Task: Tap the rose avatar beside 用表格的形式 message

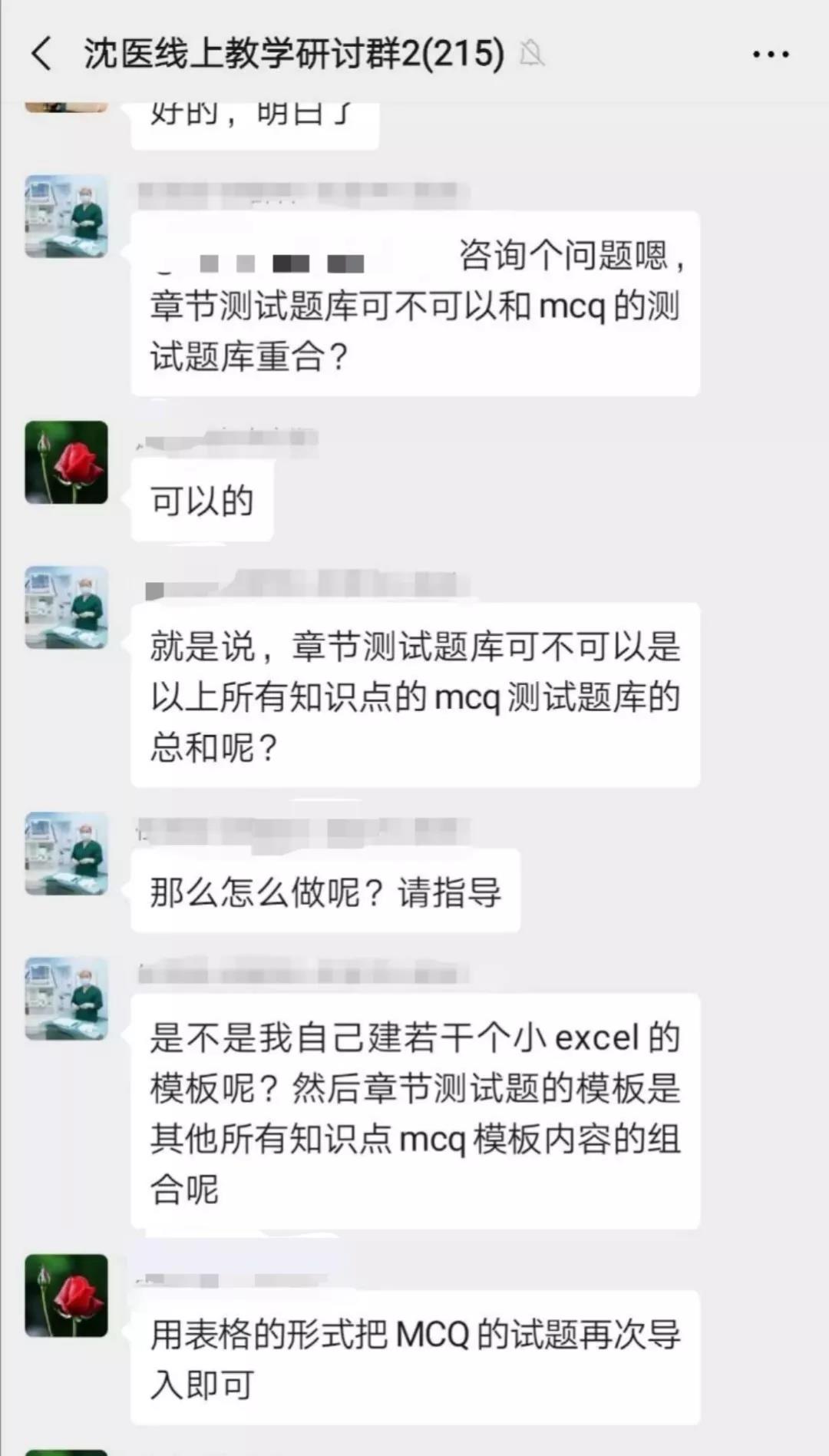Action: (x=67, y=1296)
